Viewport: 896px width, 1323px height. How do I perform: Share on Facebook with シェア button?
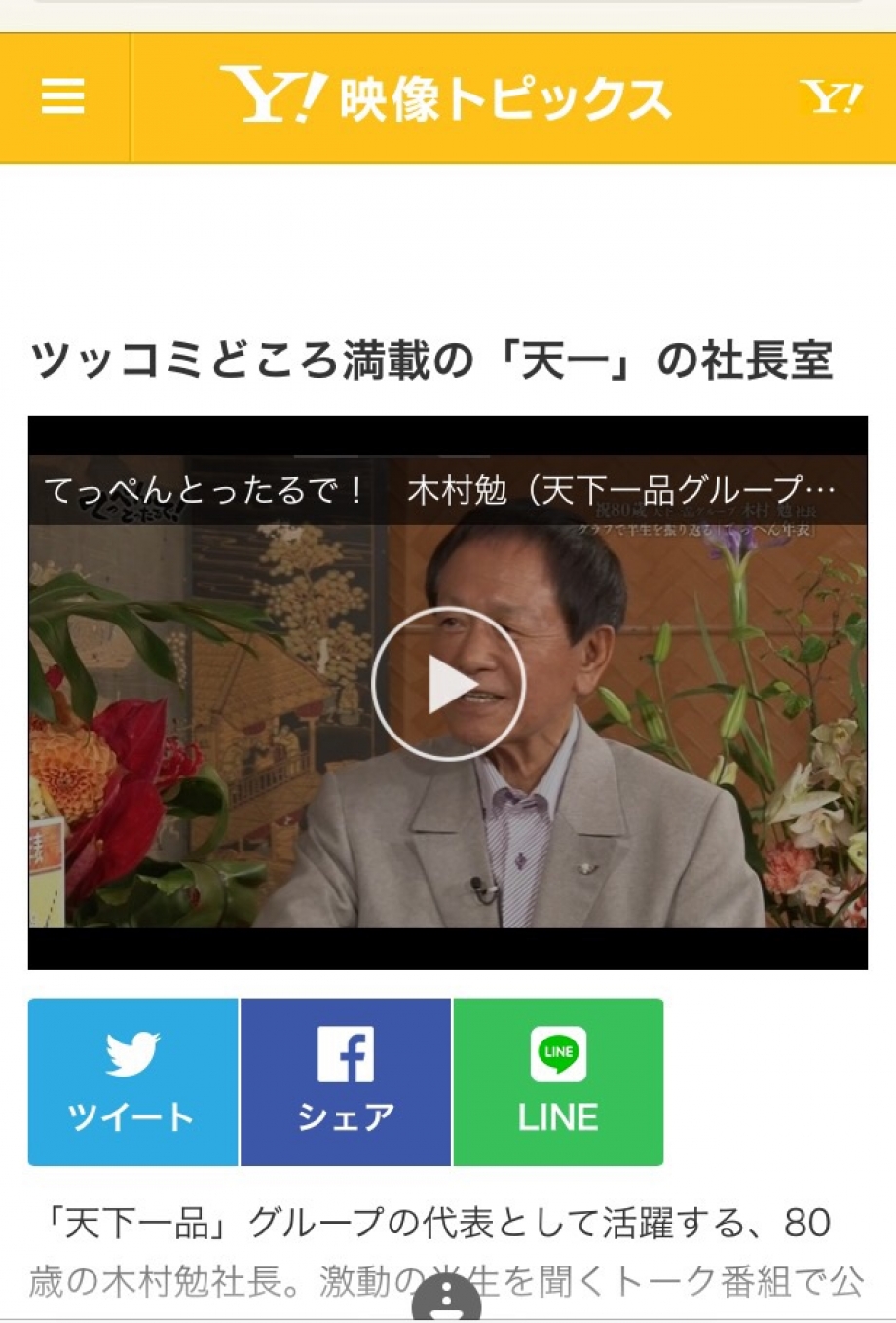[x=346, y=1081]
